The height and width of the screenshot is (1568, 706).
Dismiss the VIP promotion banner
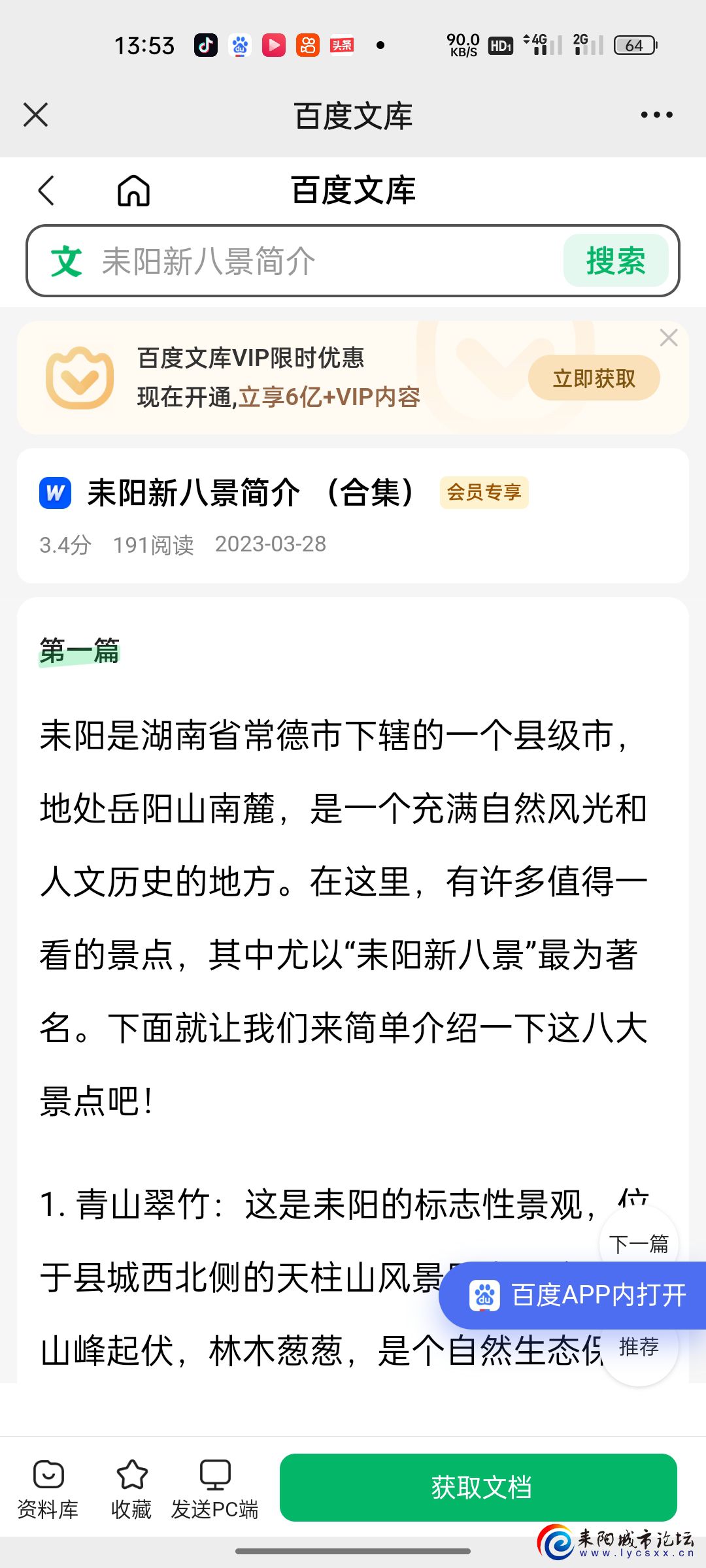pos(668,338)
